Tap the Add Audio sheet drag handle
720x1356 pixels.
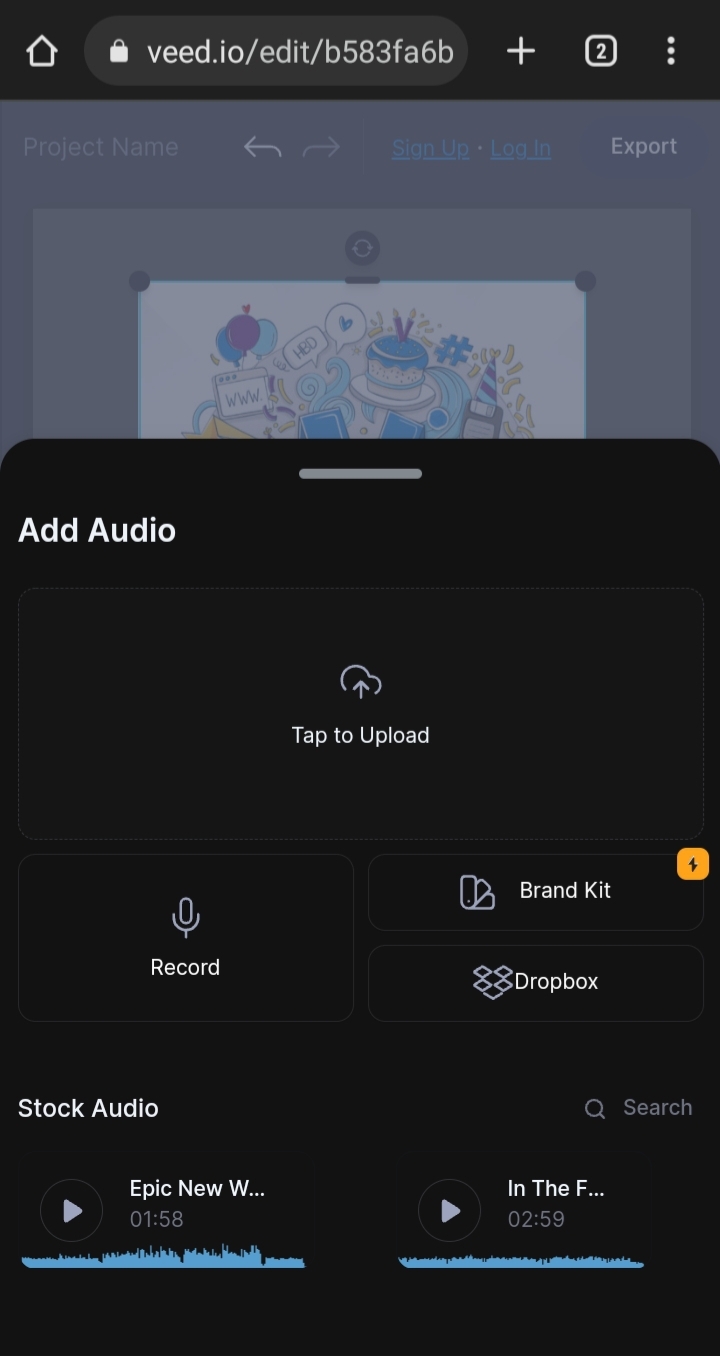(x=360, y=473)
